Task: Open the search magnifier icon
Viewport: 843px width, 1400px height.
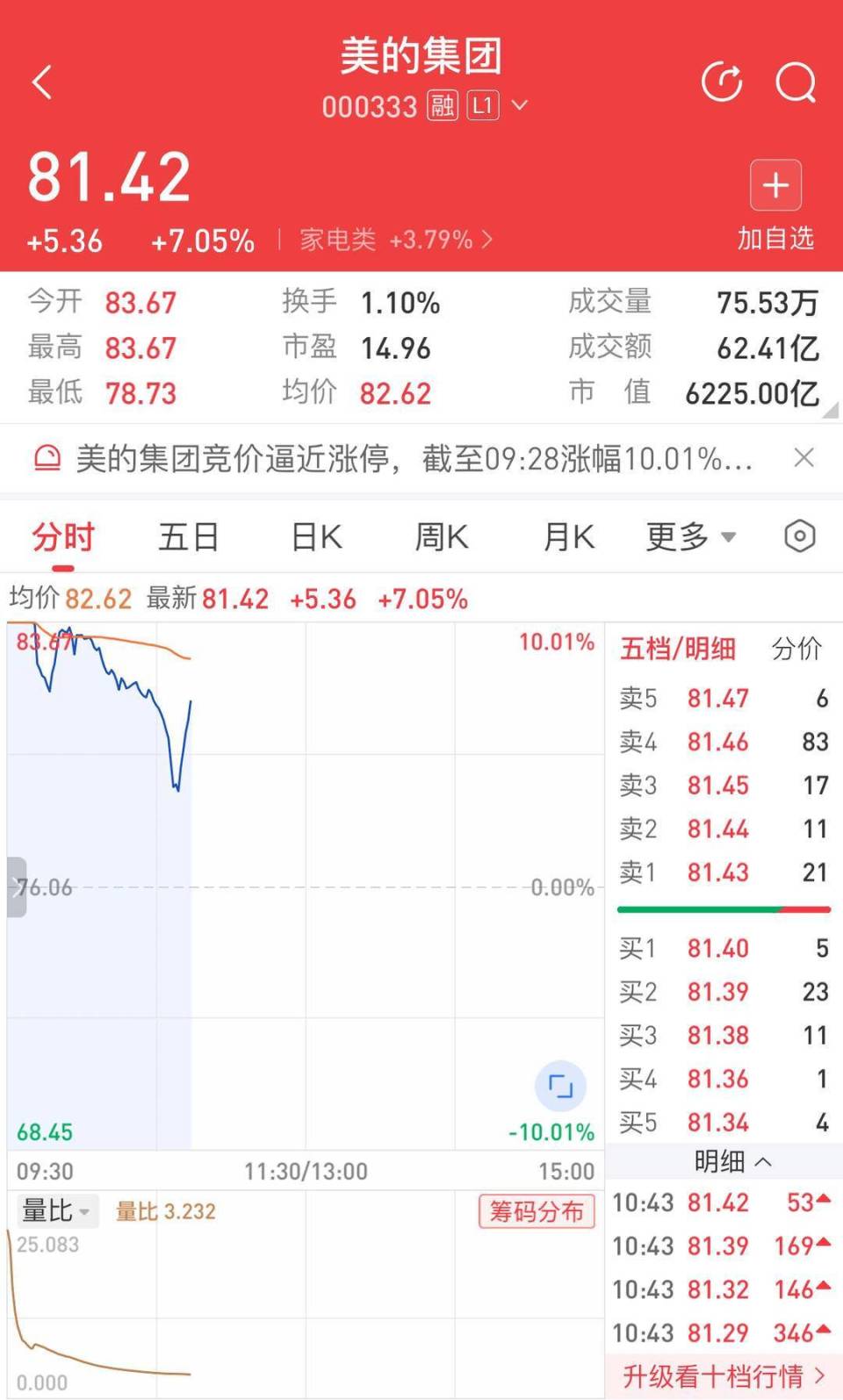Action: pos(796,83)
